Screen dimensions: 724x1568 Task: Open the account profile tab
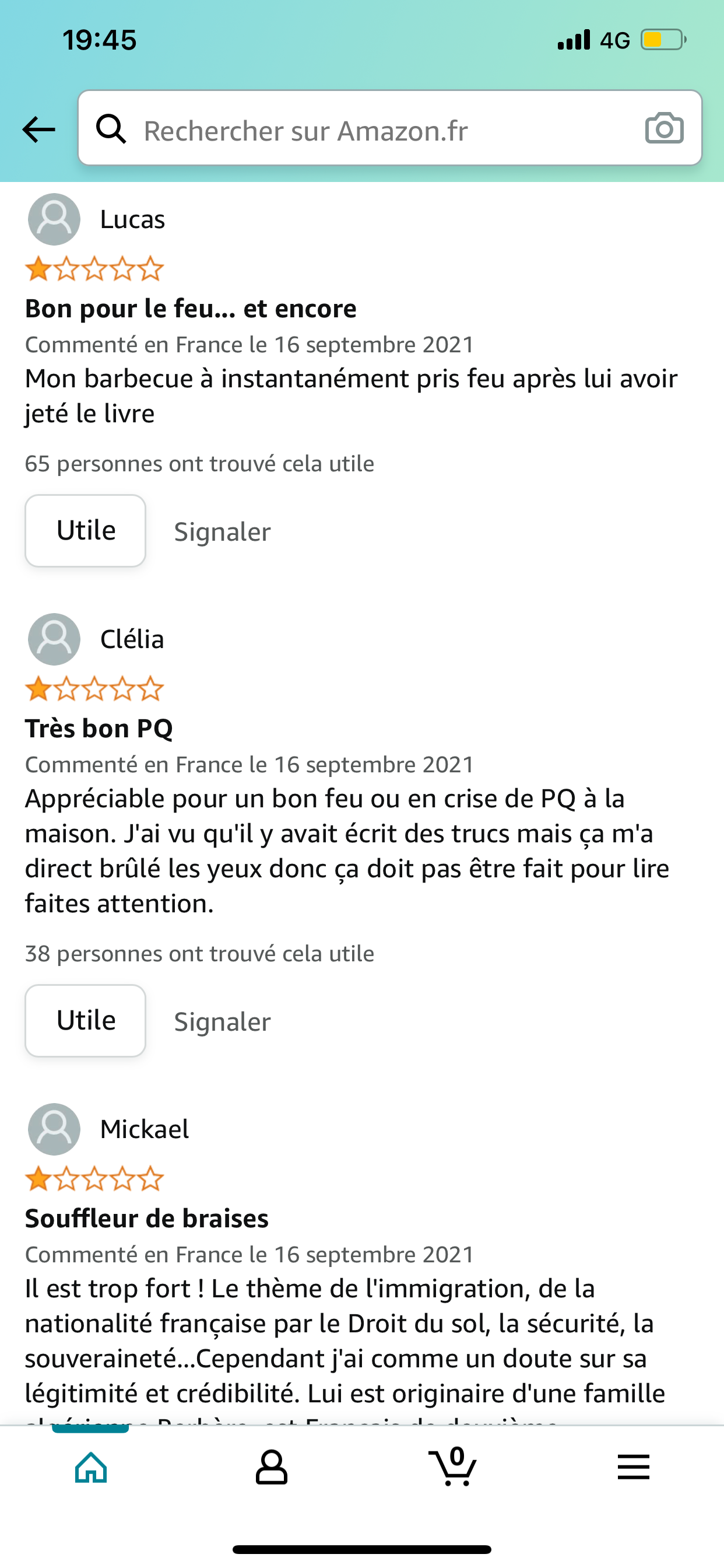pos(271,1468)
